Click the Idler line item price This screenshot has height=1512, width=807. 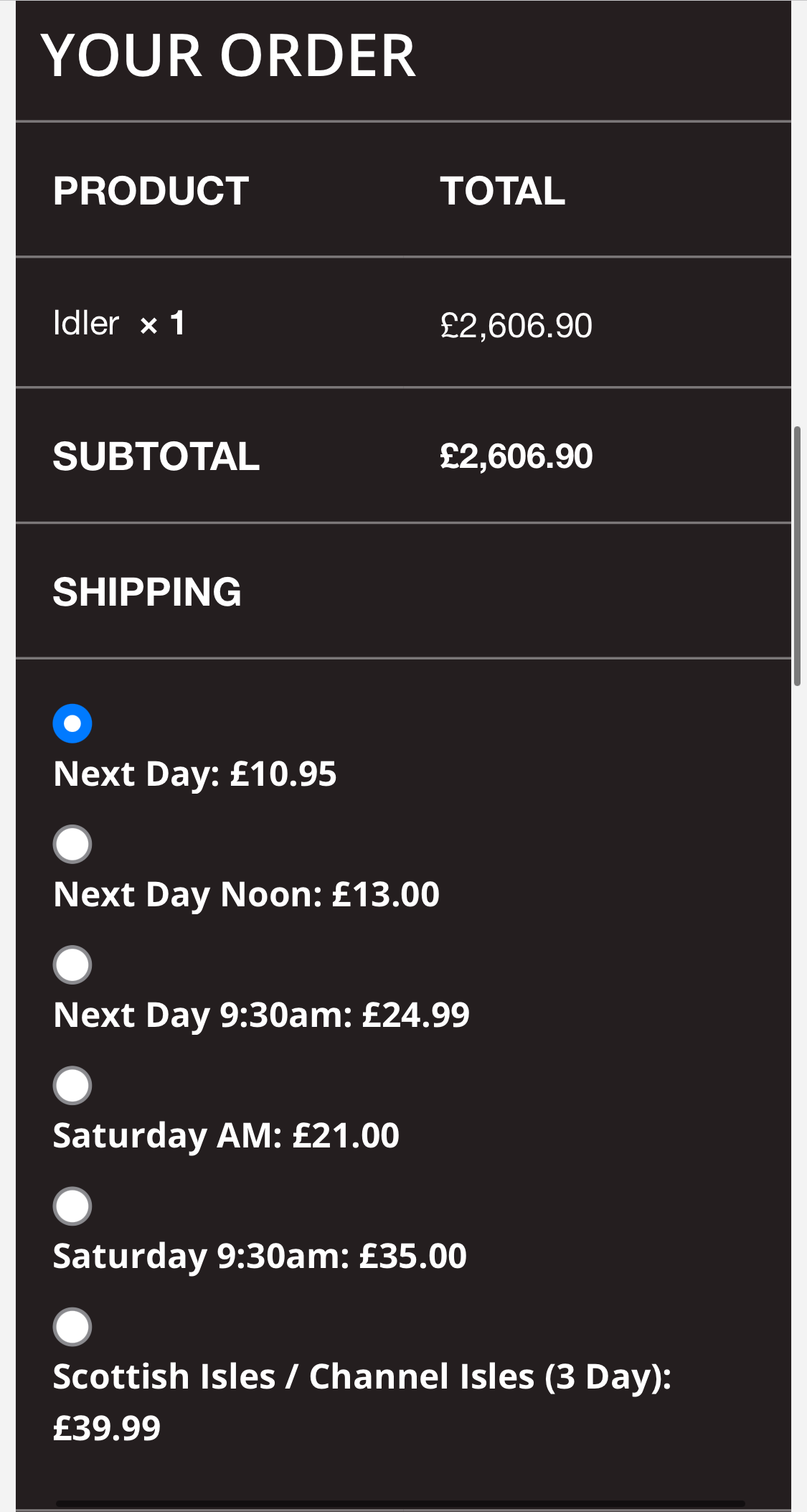coord(516,325)
